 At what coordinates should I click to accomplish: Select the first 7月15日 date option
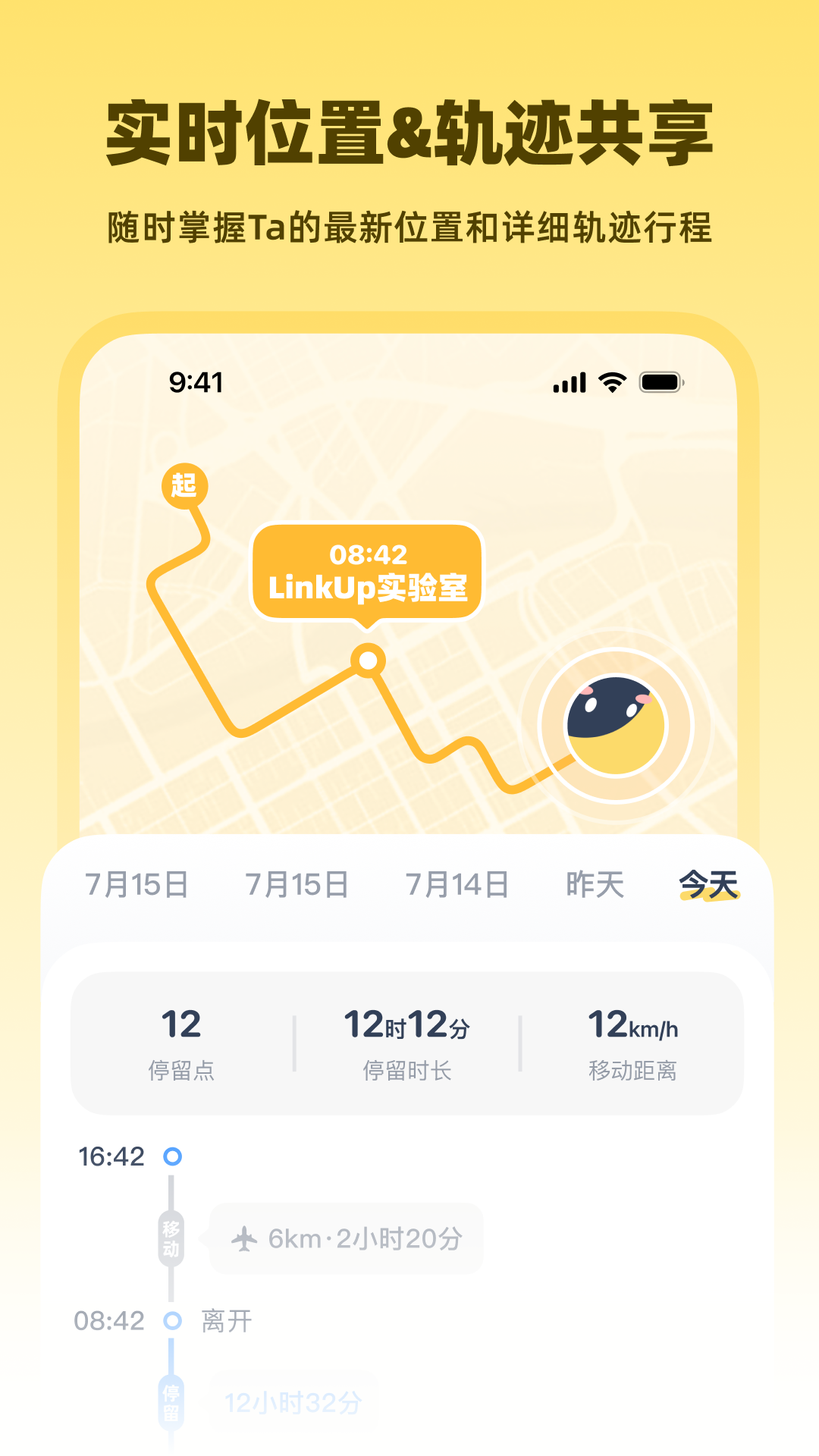pos(138,883)
